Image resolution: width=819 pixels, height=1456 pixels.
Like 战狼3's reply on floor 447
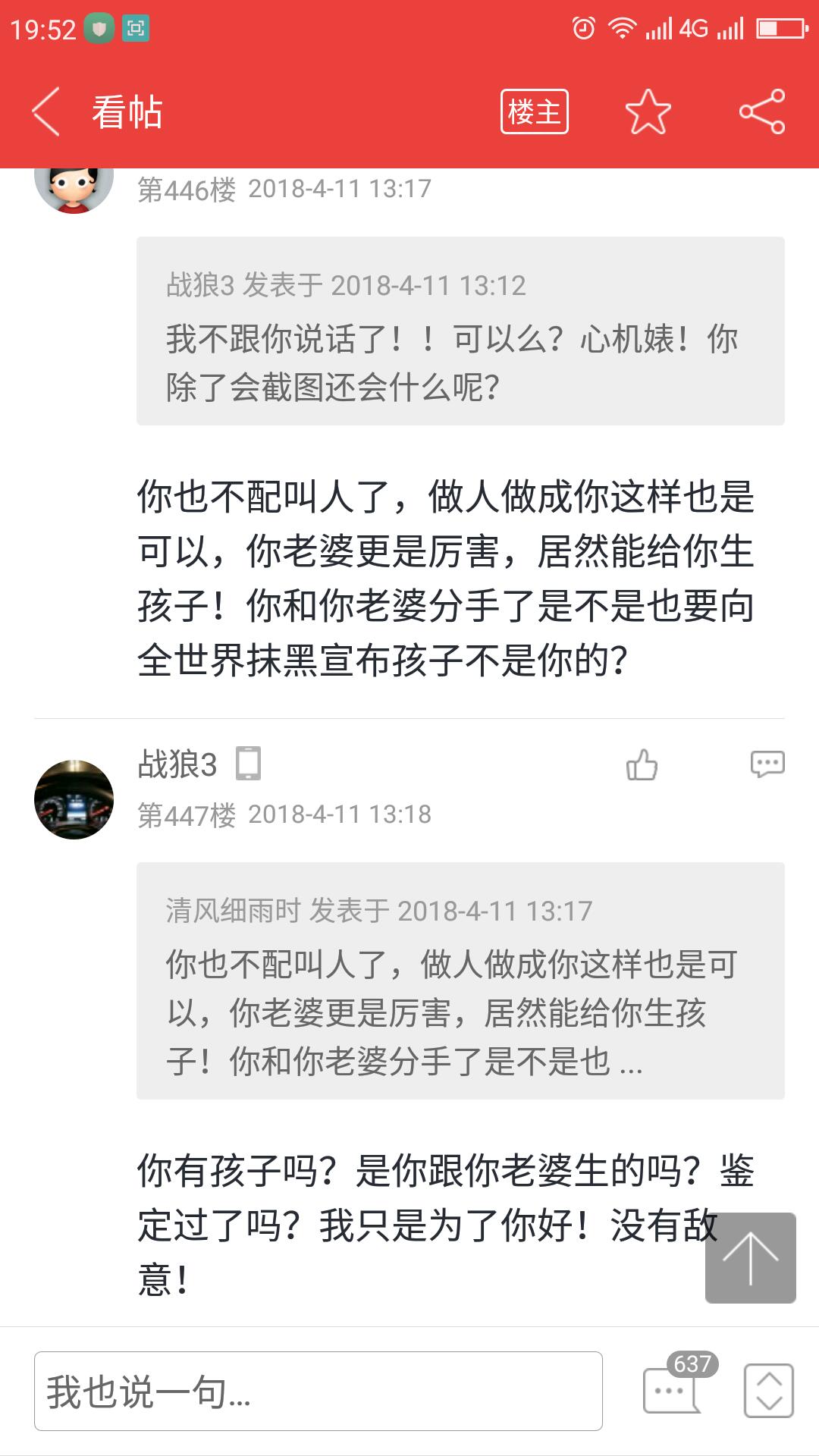click(x=642, y=764)
